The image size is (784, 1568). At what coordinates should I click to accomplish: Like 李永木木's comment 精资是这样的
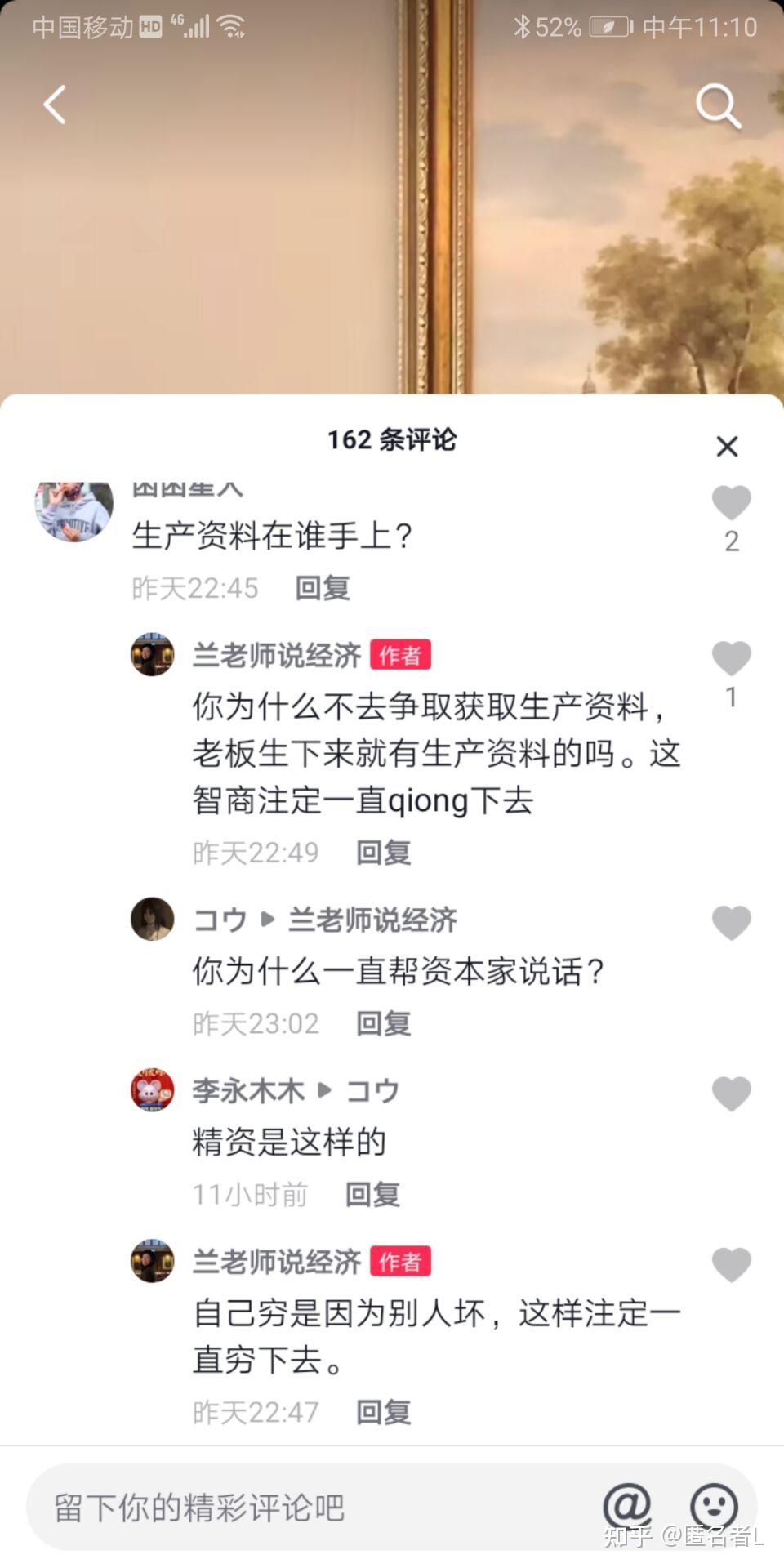[x=731, y=1094]
